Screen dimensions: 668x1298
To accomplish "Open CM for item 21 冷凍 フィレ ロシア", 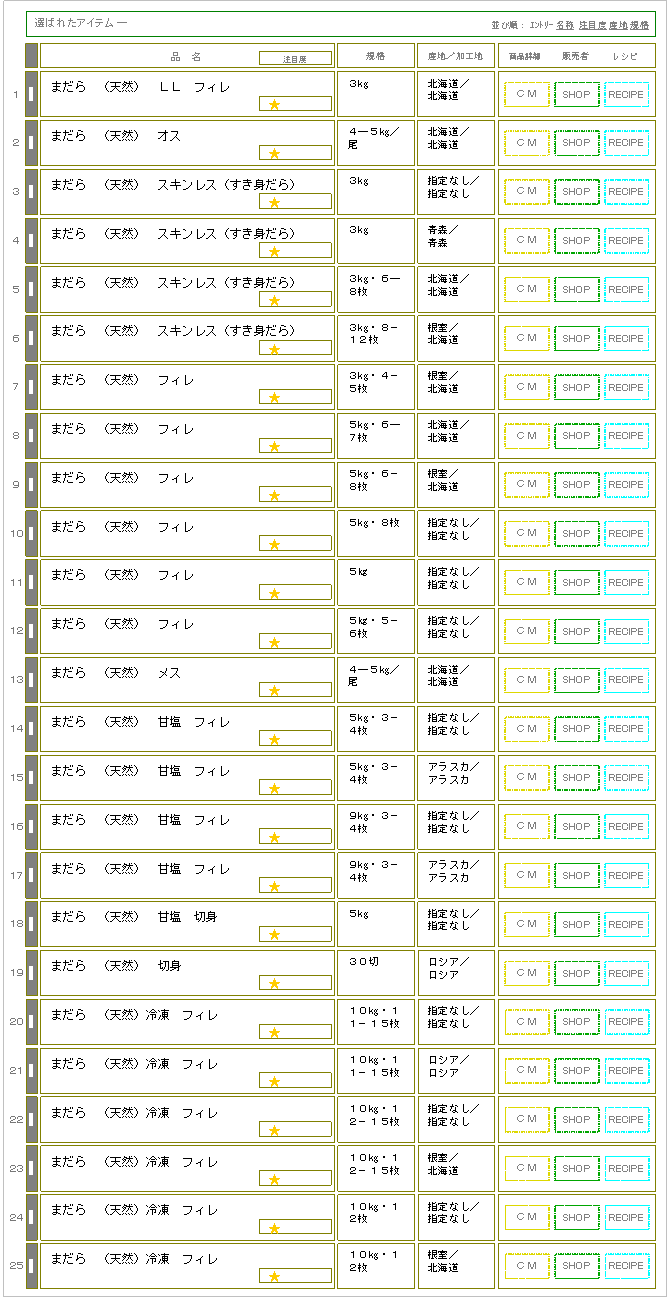I will point(526,1070).
